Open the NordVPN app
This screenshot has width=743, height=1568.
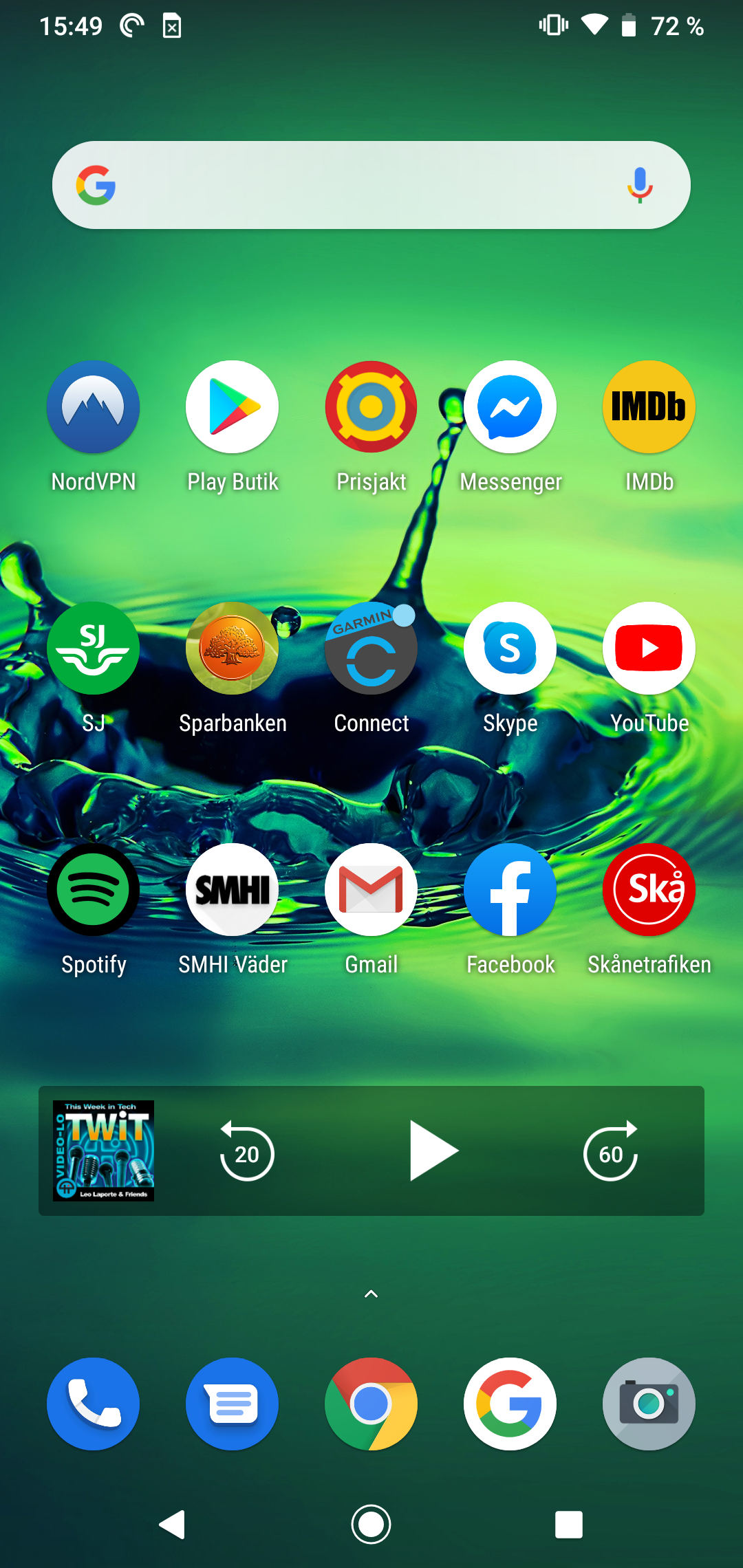[94, 407]
